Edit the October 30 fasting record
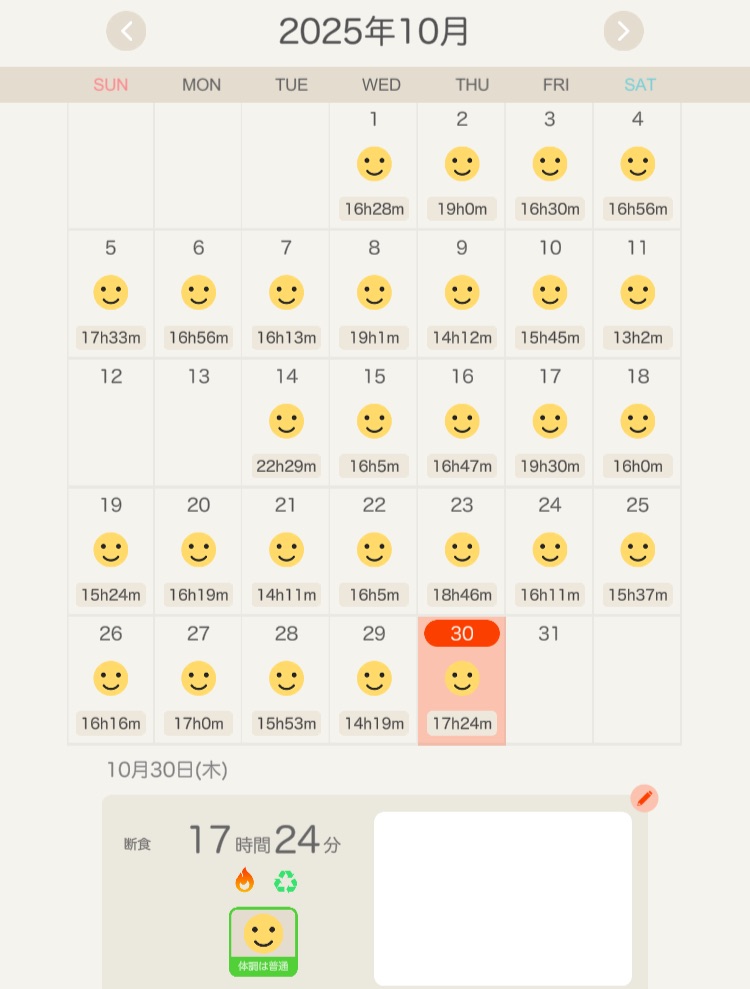This screenshot has height=989, width=750. [x=644, y=798]
